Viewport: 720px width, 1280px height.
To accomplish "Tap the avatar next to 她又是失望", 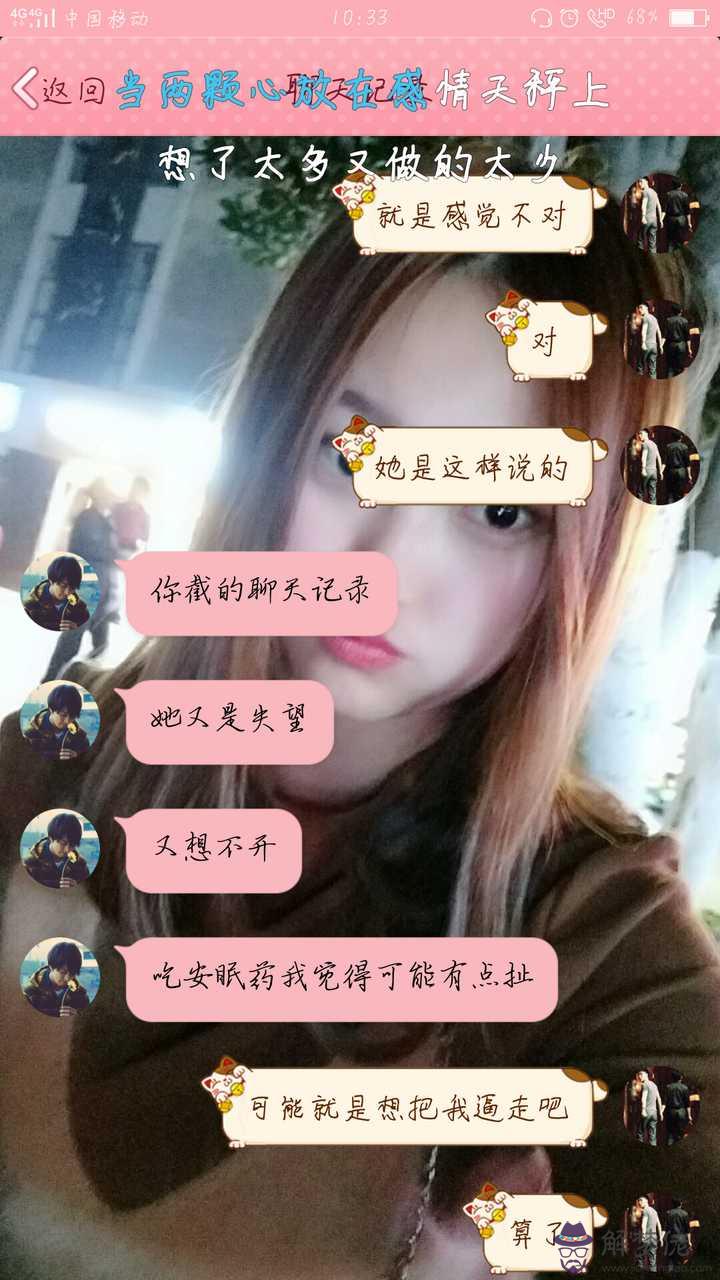I will pos(60,719).
